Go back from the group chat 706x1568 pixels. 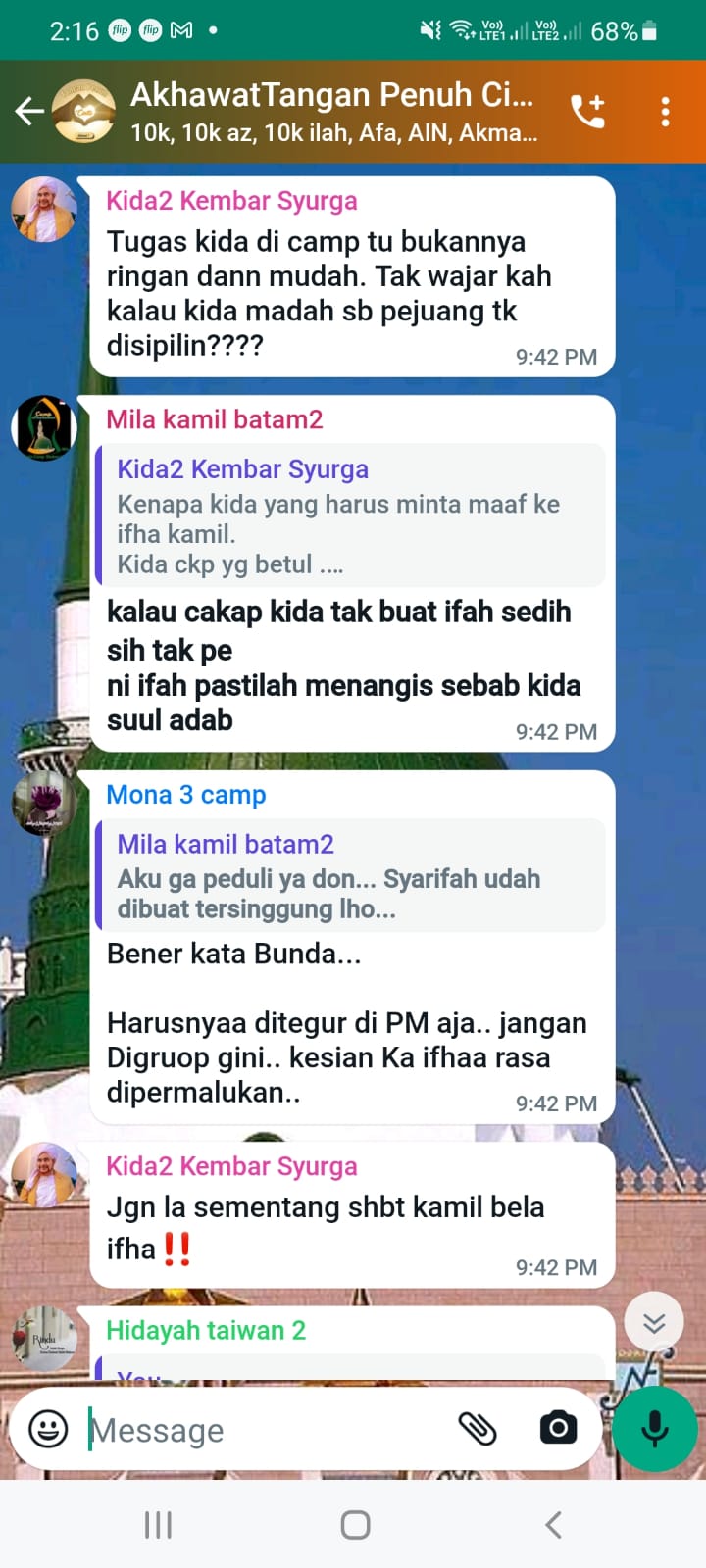[29, 112]
